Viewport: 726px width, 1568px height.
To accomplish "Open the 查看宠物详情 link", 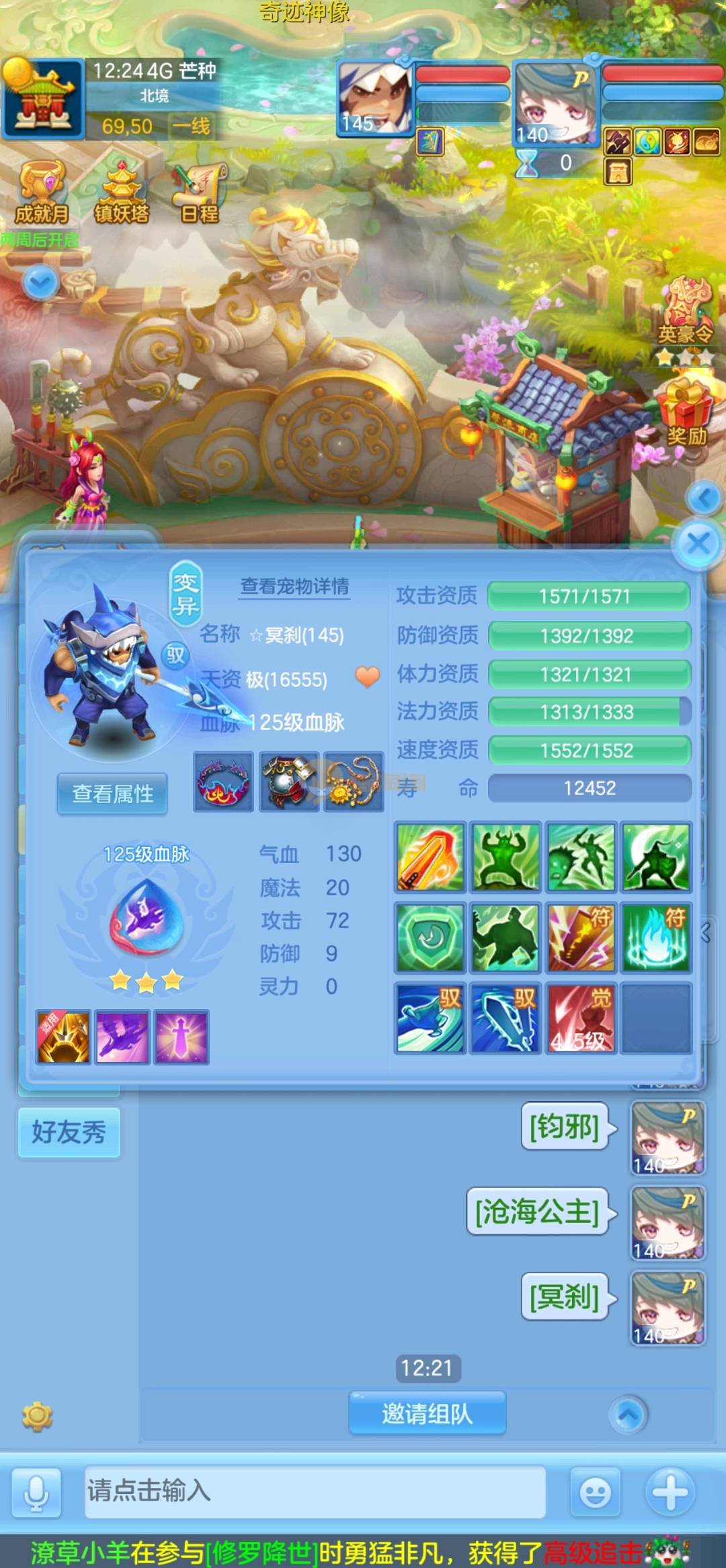I will [x=294, y=586].
